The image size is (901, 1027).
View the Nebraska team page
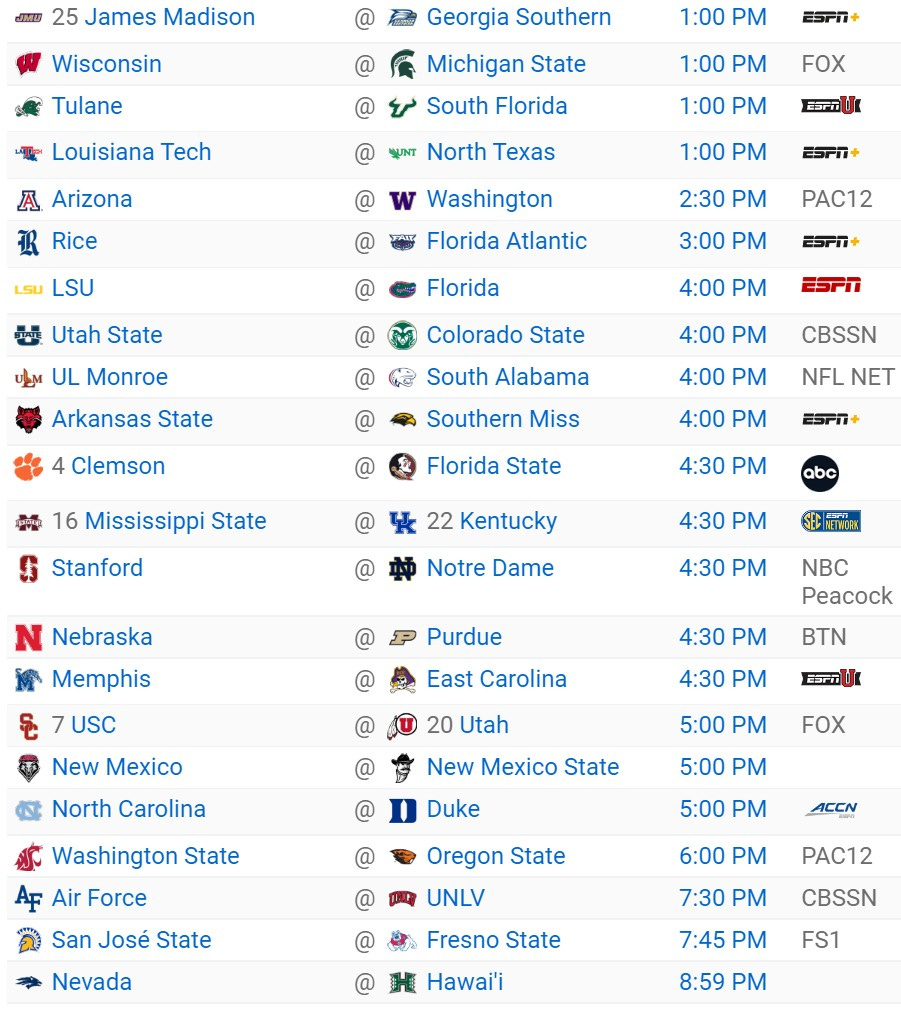pos(102,637)
